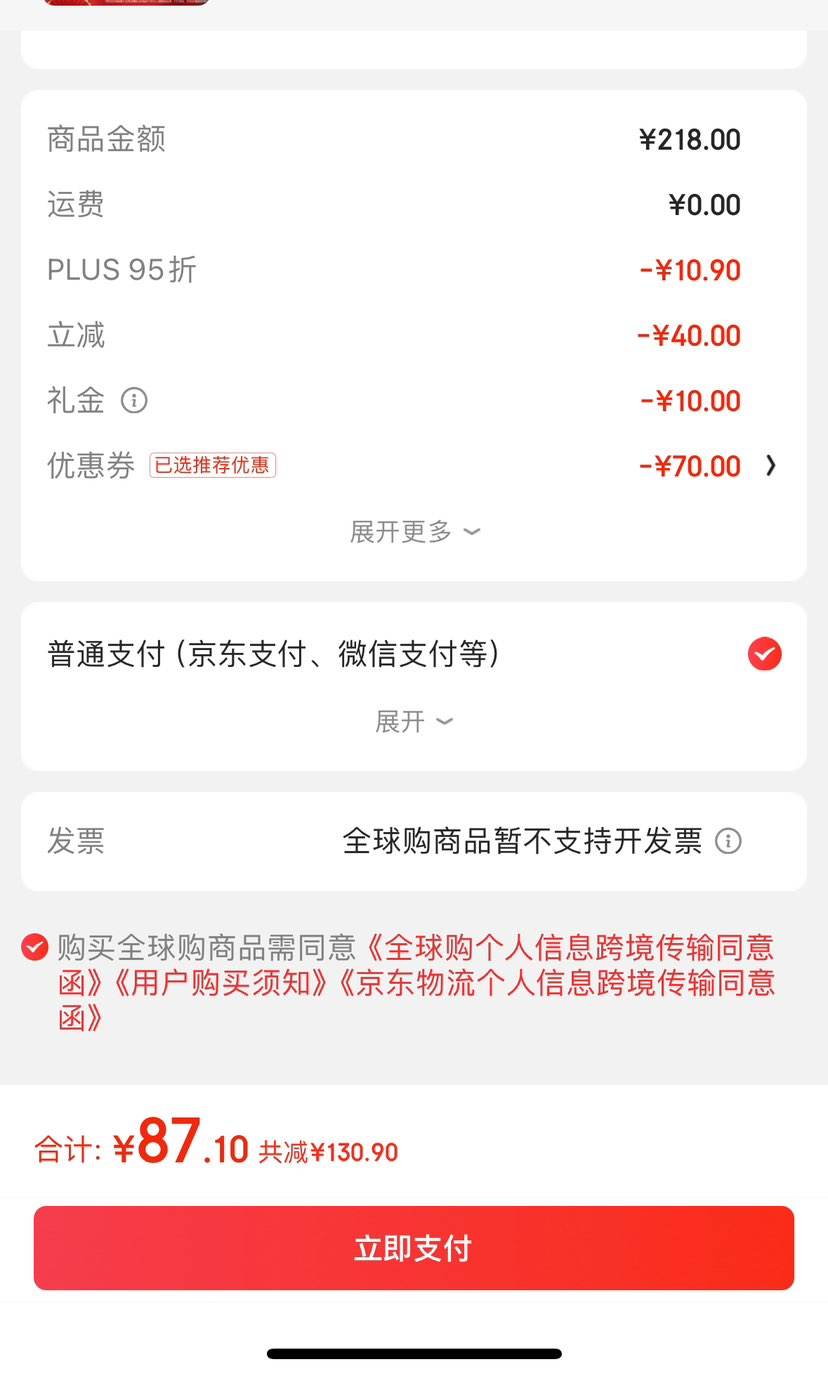Tap 立即支付 to pay now

coord(413,1248)
